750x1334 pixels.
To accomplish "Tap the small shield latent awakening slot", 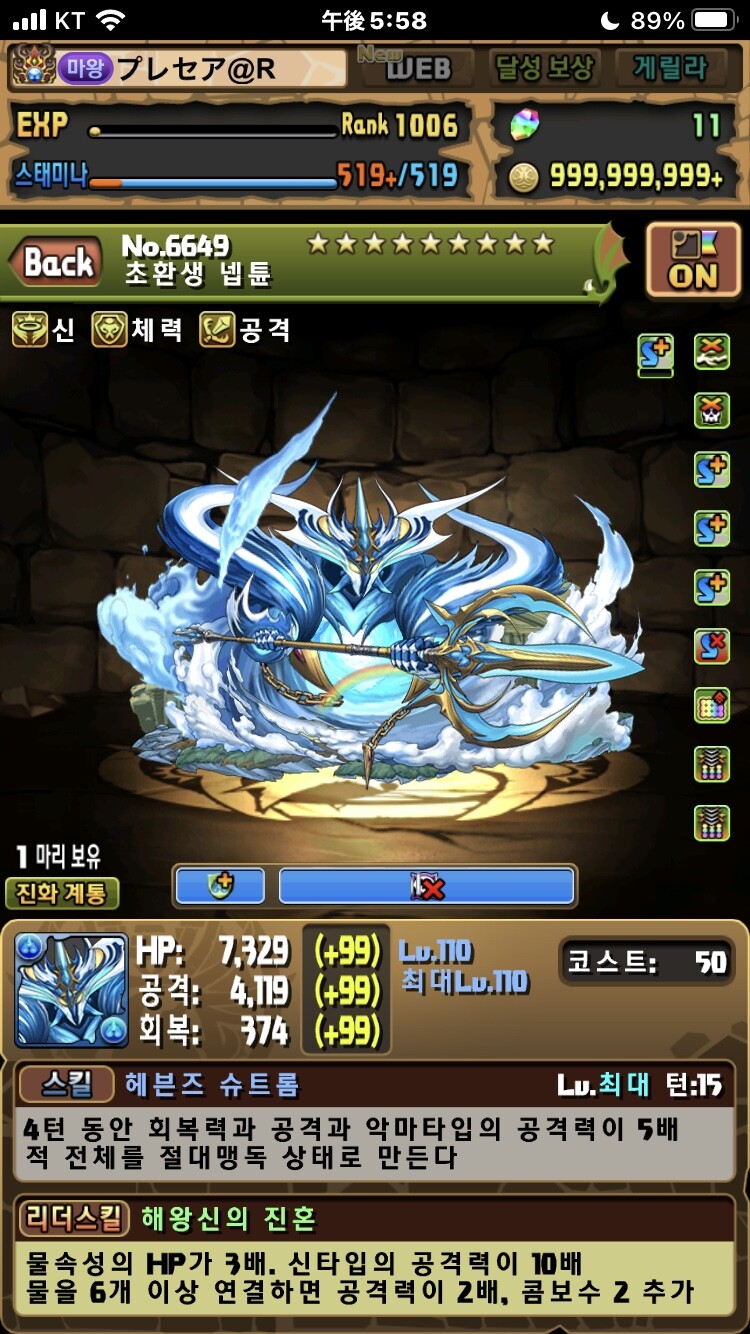I will pyautogui.click(x=220, y=886).
